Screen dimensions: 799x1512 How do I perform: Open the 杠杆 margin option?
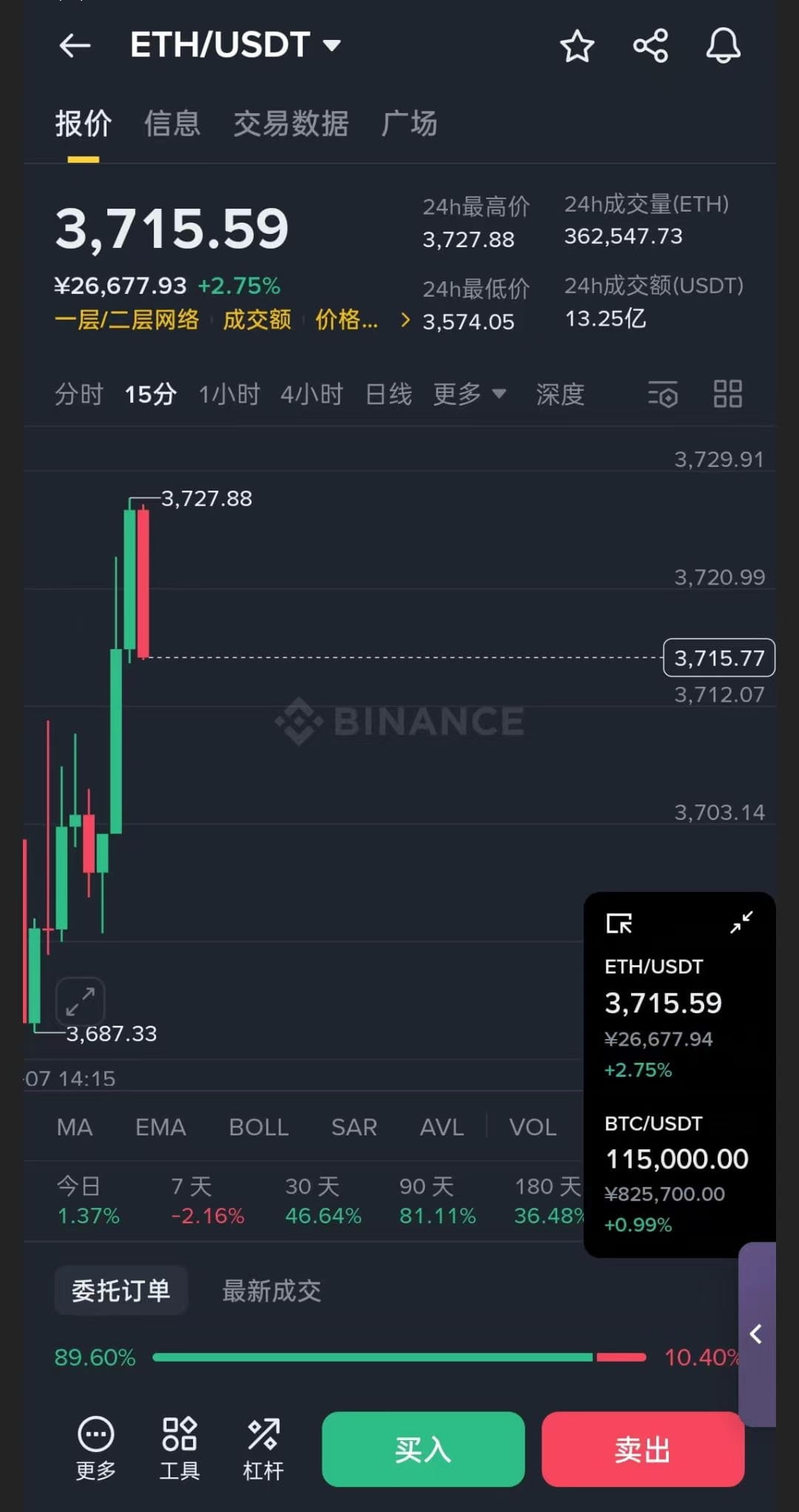263,1448
